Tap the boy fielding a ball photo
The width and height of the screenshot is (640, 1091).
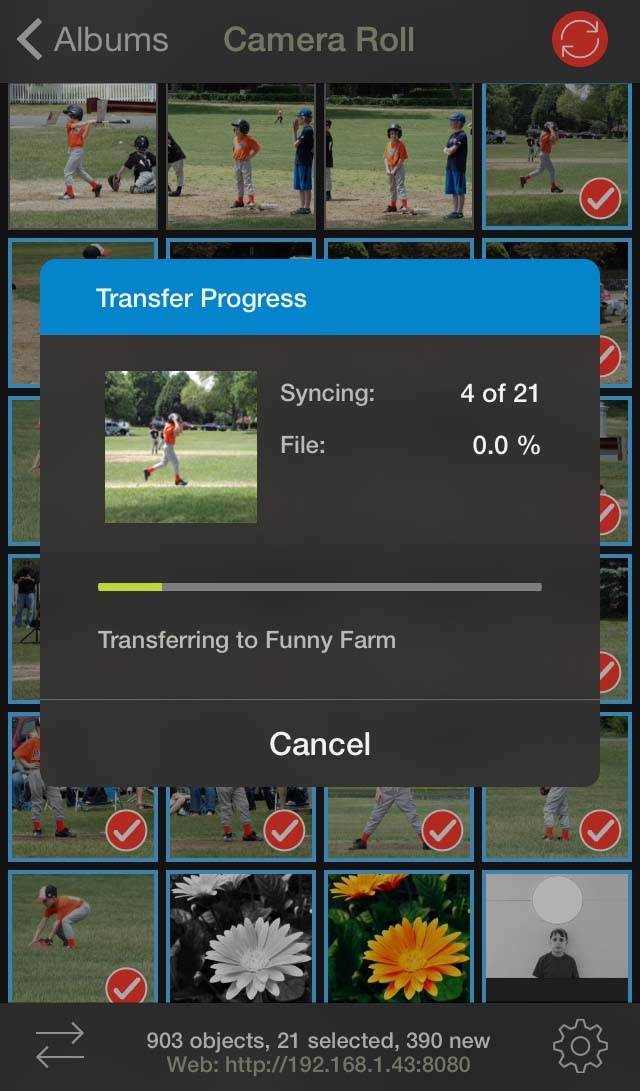(x=83, y=937)
